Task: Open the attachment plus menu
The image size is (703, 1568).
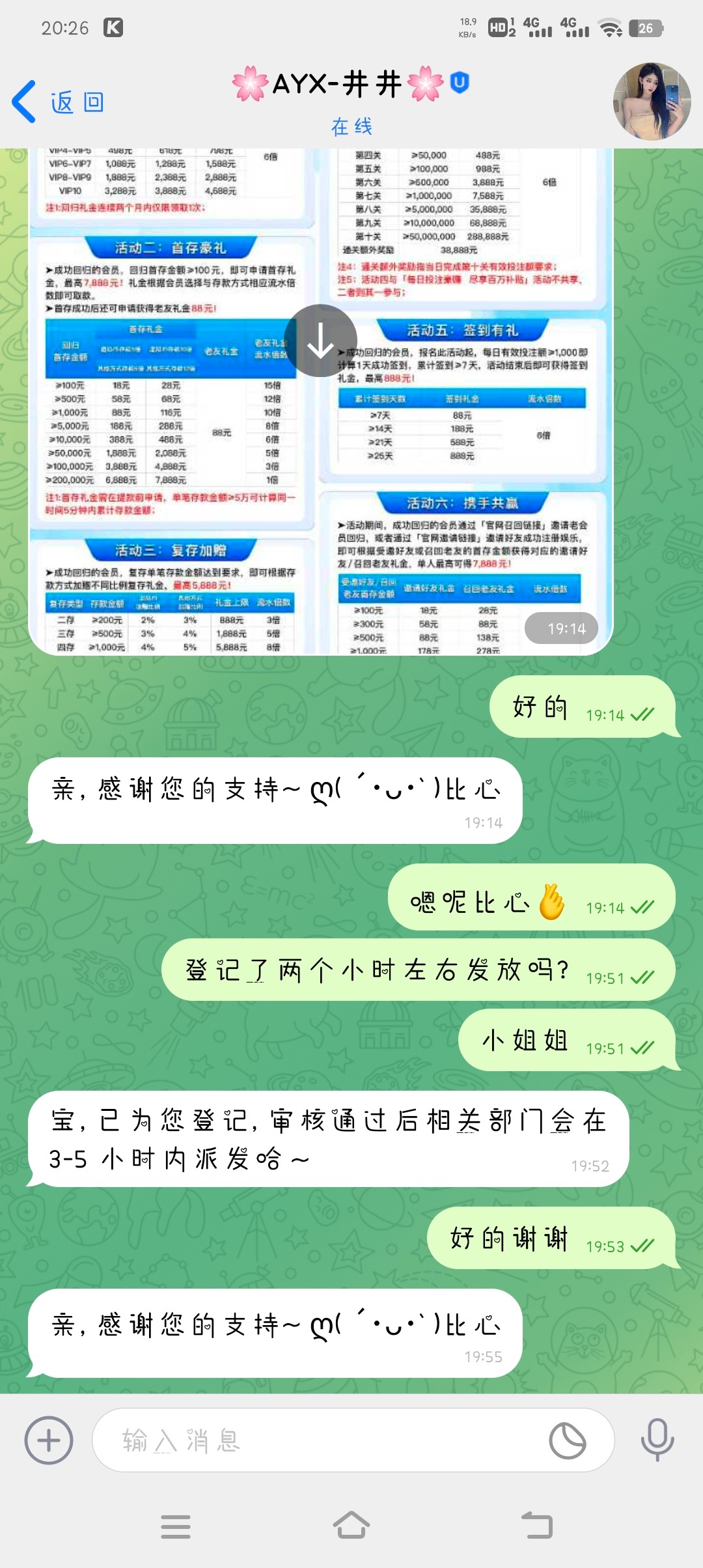Action: point(49,1440)
